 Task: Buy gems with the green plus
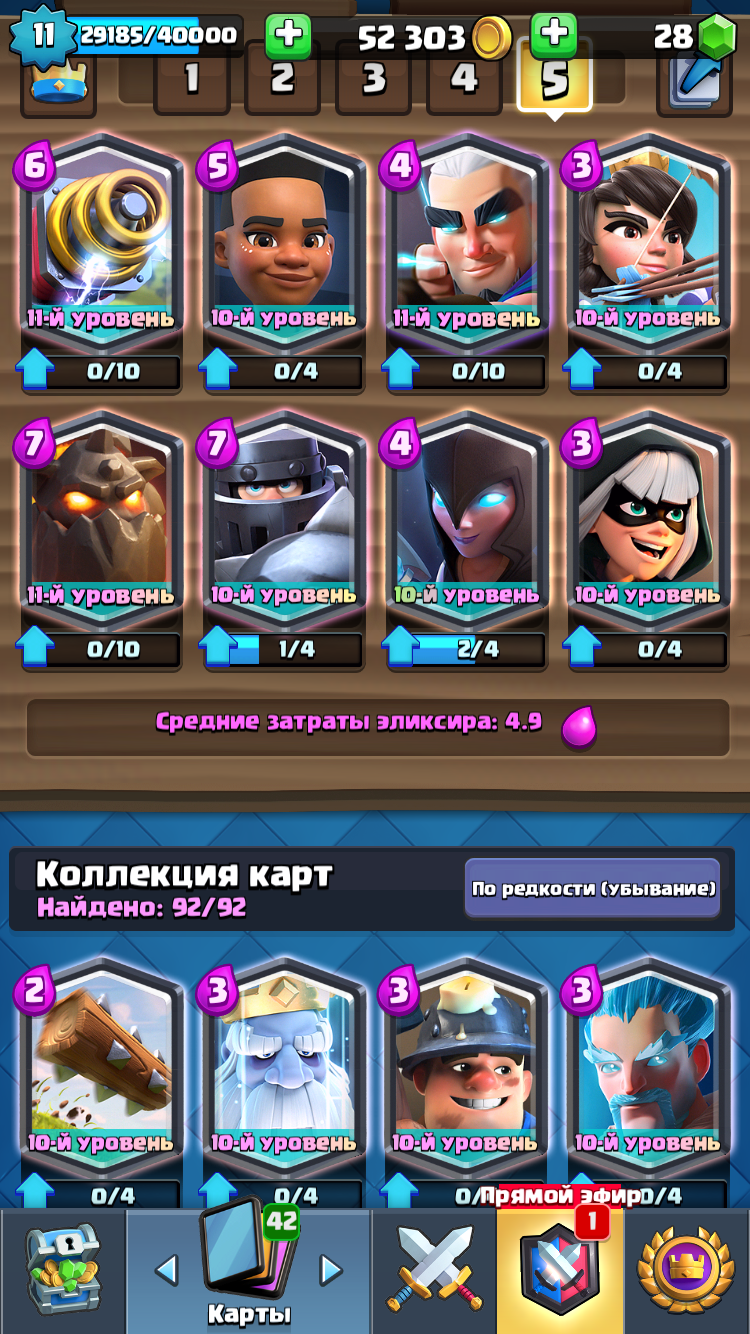[x=554, y=35]
